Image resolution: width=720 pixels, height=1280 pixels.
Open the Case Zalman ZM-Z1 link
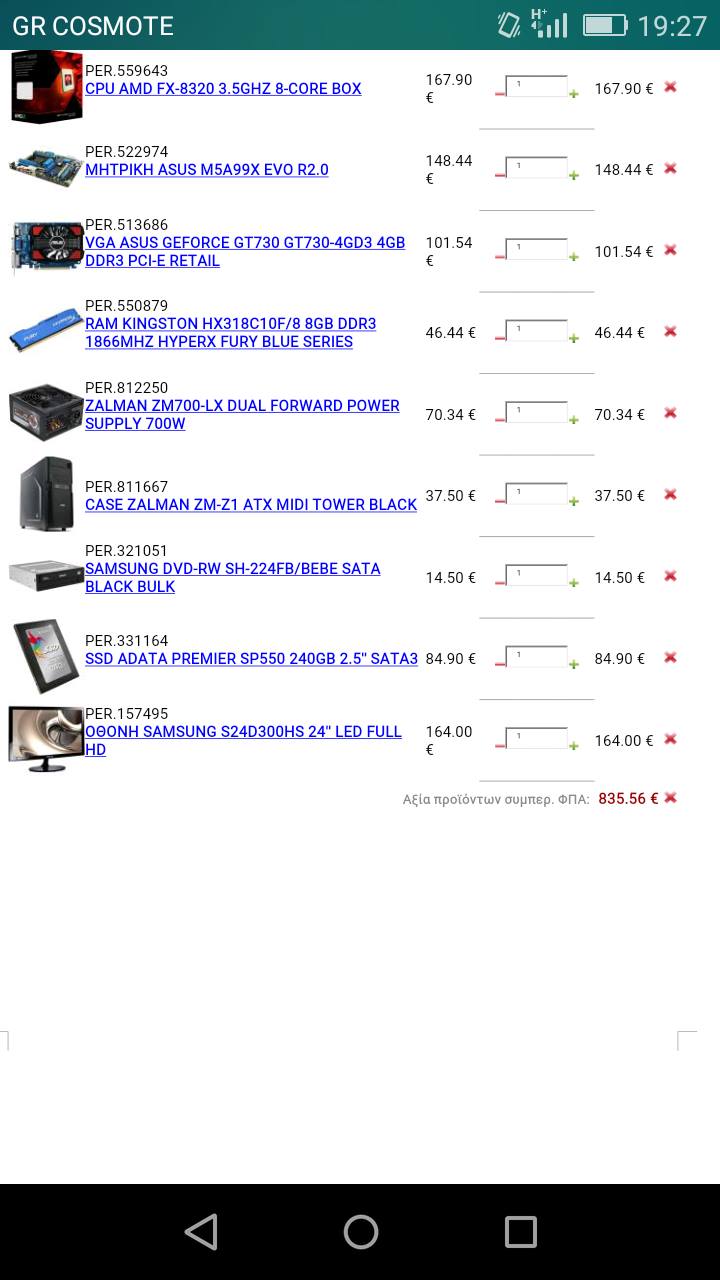pyautogui.click(x=251, y=505)
